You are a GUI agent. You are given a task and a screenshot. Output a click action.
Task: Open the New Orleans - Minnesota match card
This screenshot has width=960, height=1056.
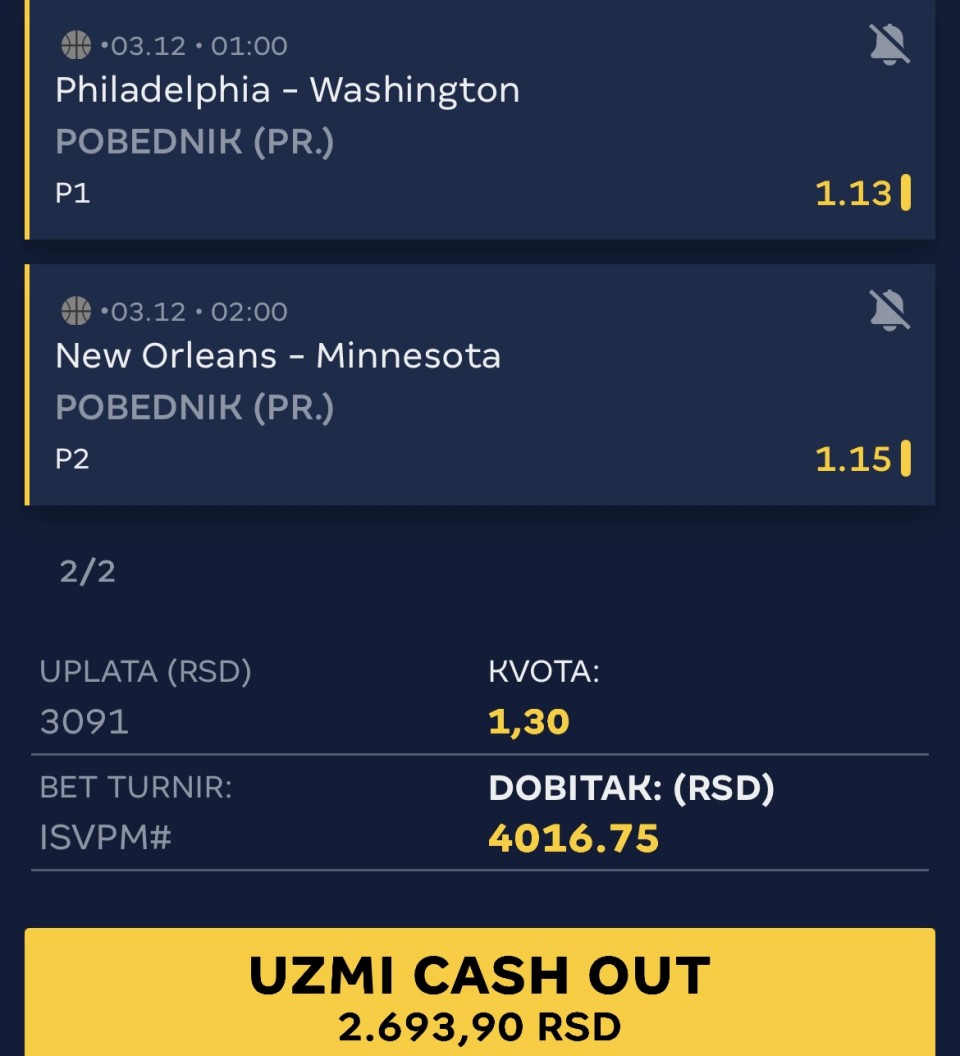coord(400,385)
